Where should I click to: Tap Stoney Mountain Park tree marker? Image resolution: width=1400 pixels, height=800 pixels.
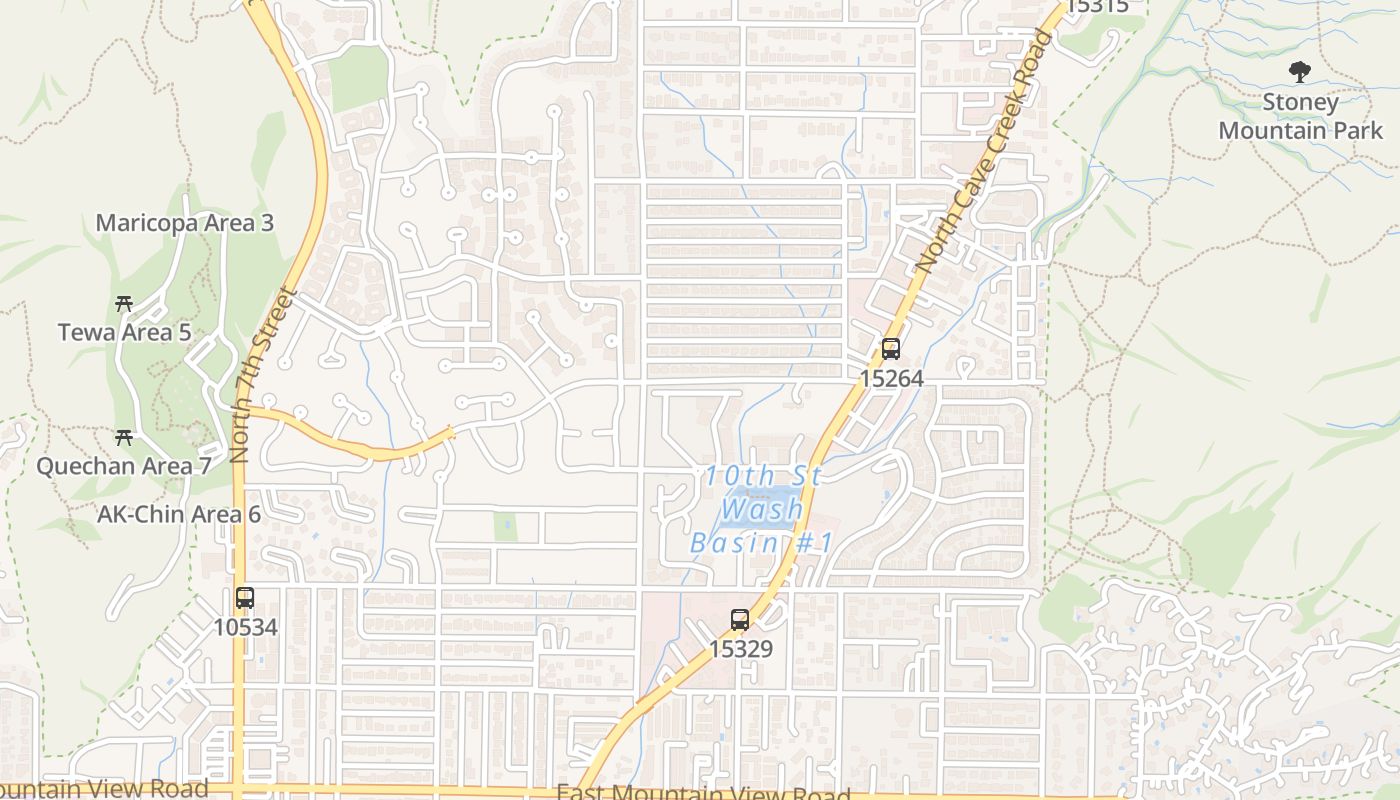[1299, 72]
